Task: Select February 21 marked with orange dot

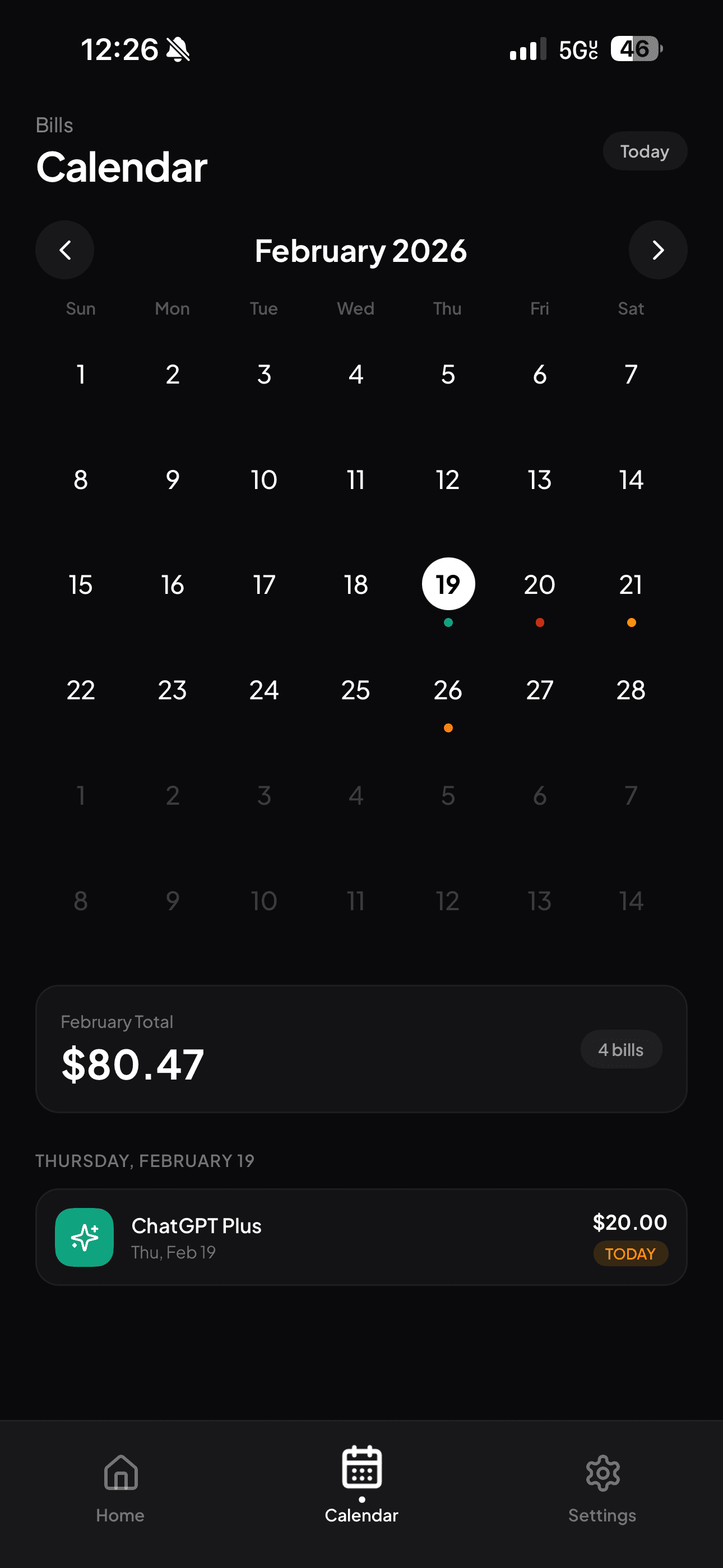Action: coord(631,584)
